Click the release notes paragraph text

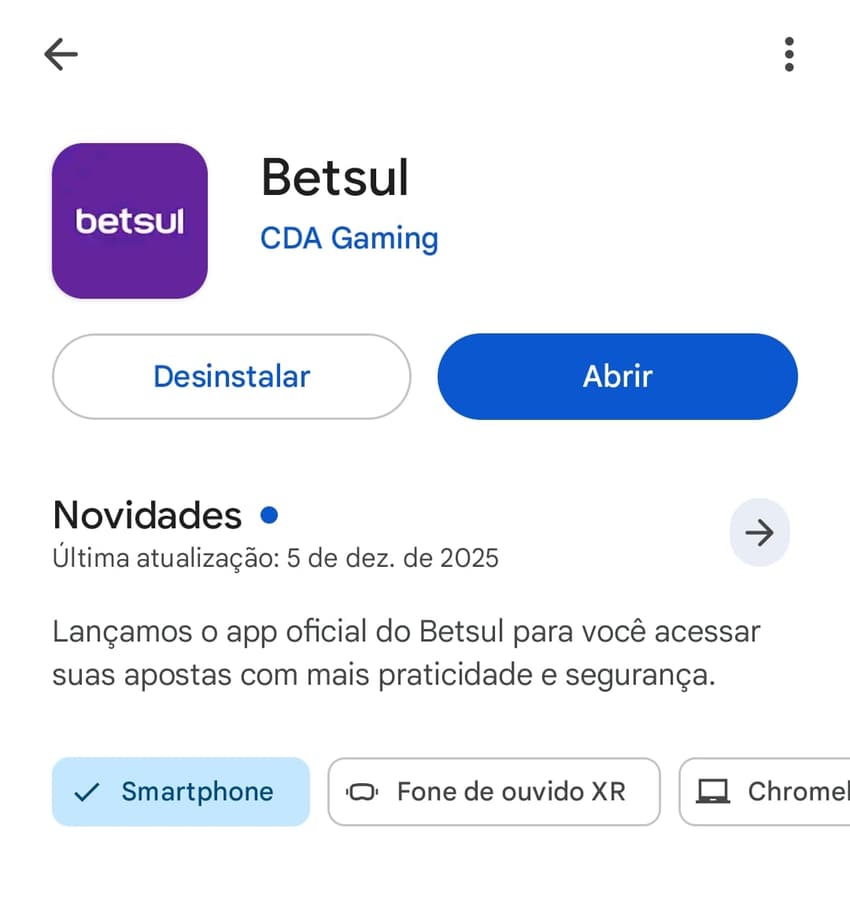tap(405, 652)
